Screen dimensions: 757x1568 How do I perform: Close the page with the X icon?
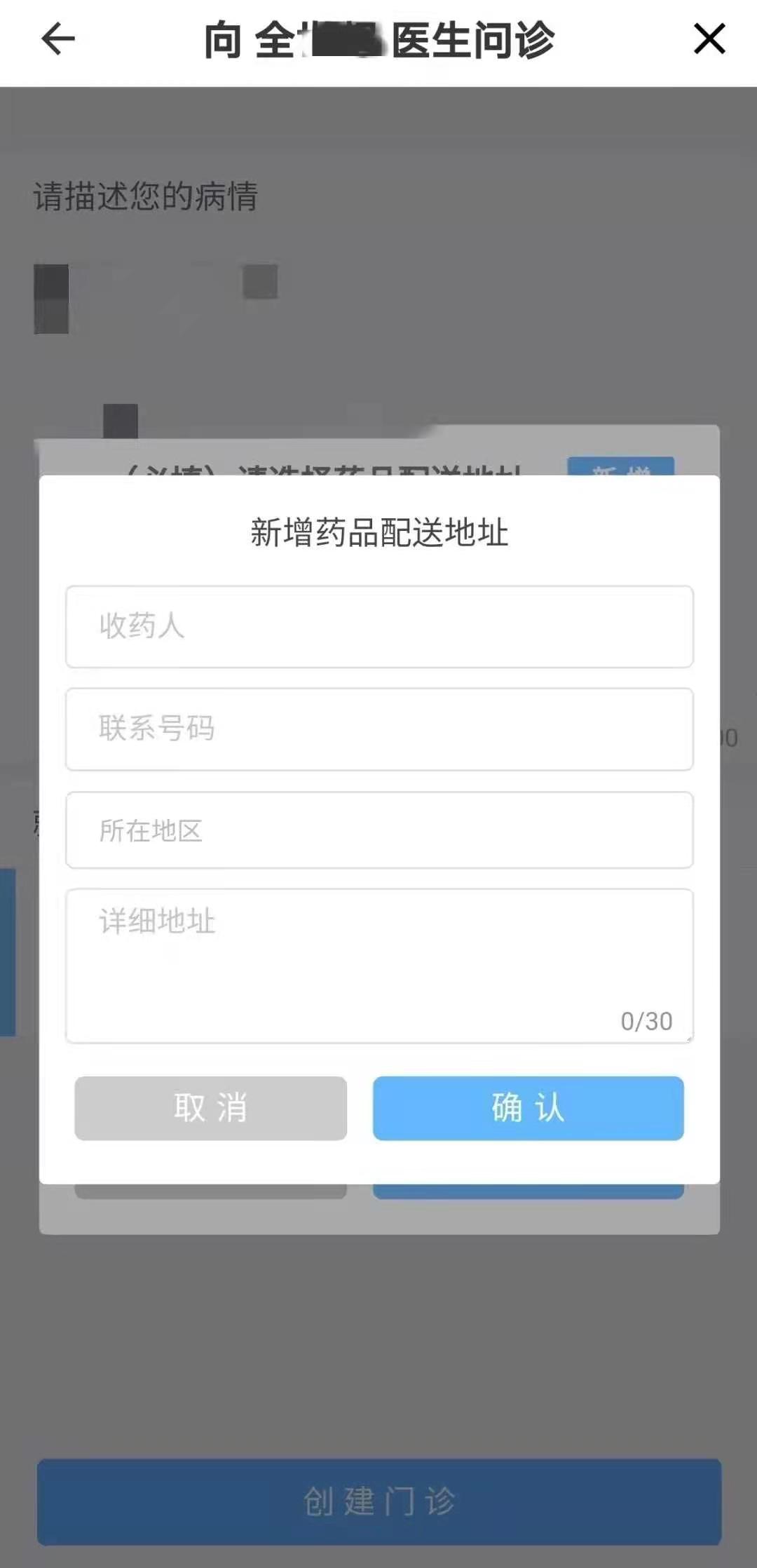[709, 39]
